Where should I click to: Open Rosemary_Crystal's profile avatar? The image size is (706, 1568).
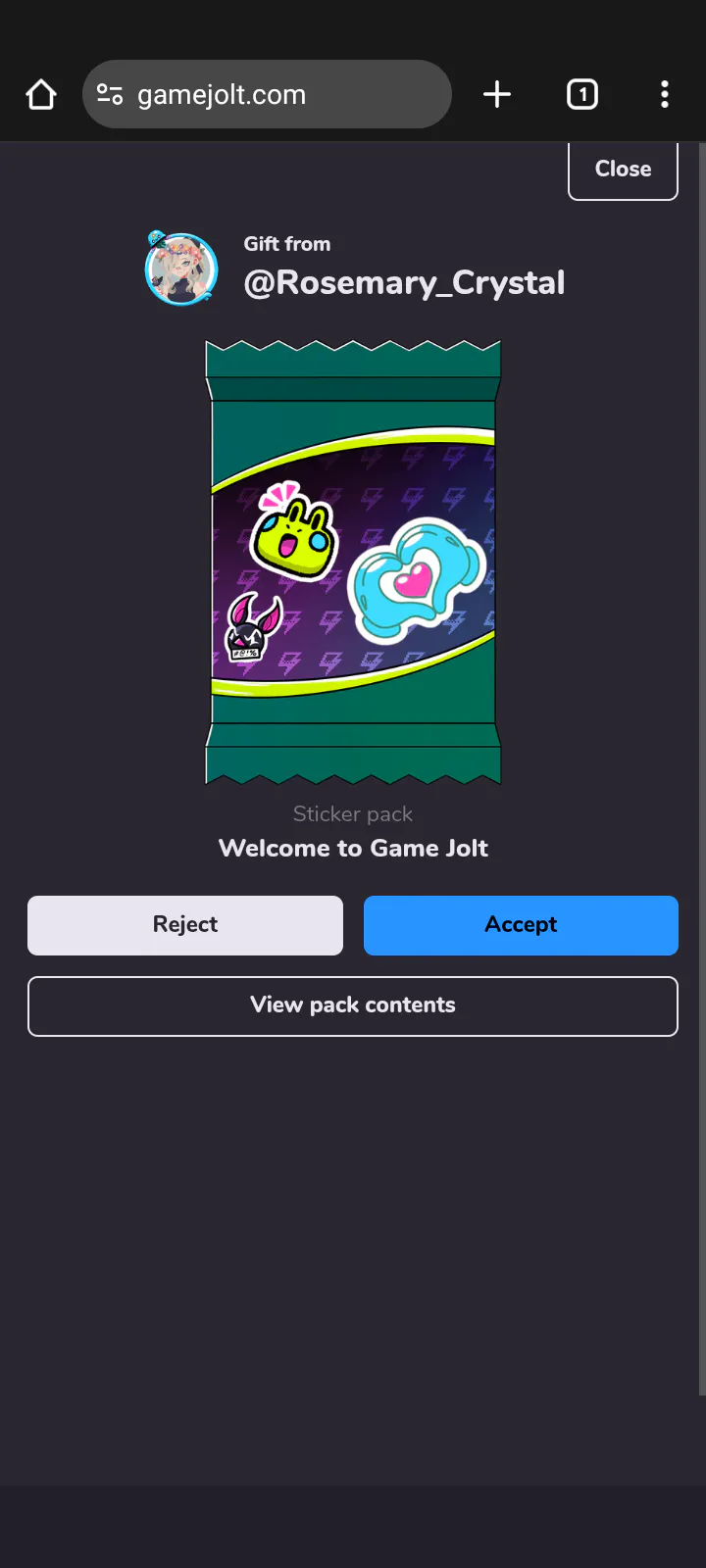[x=181, y=269]
